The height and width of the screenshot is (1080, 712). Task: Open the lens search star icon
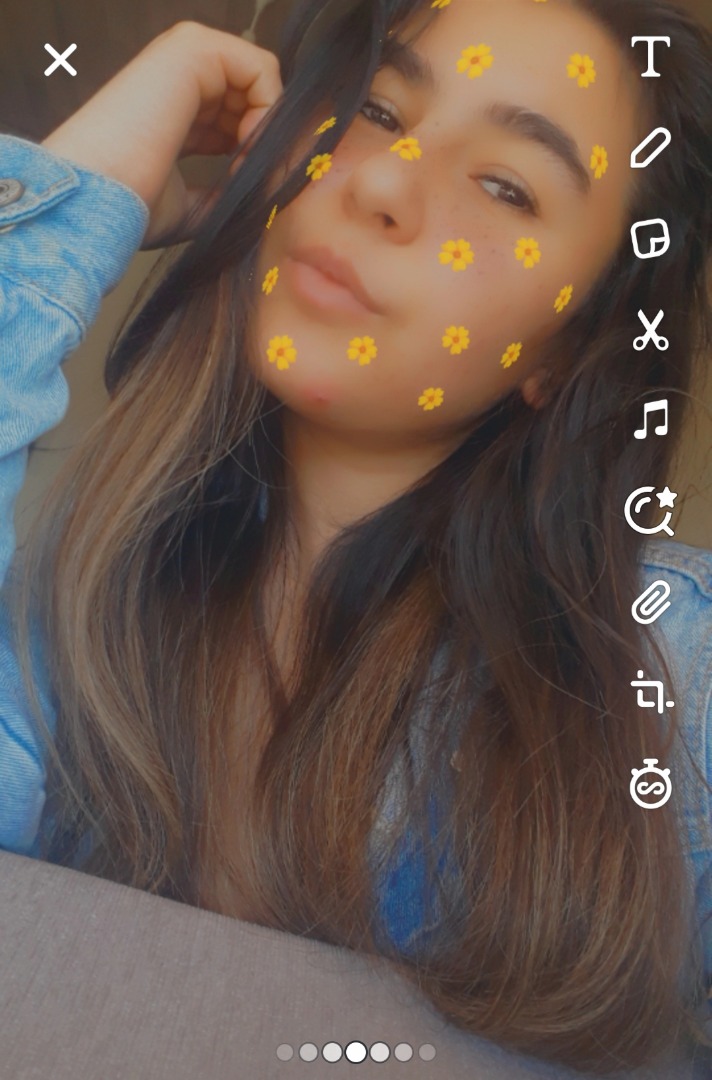pos(650,511)
